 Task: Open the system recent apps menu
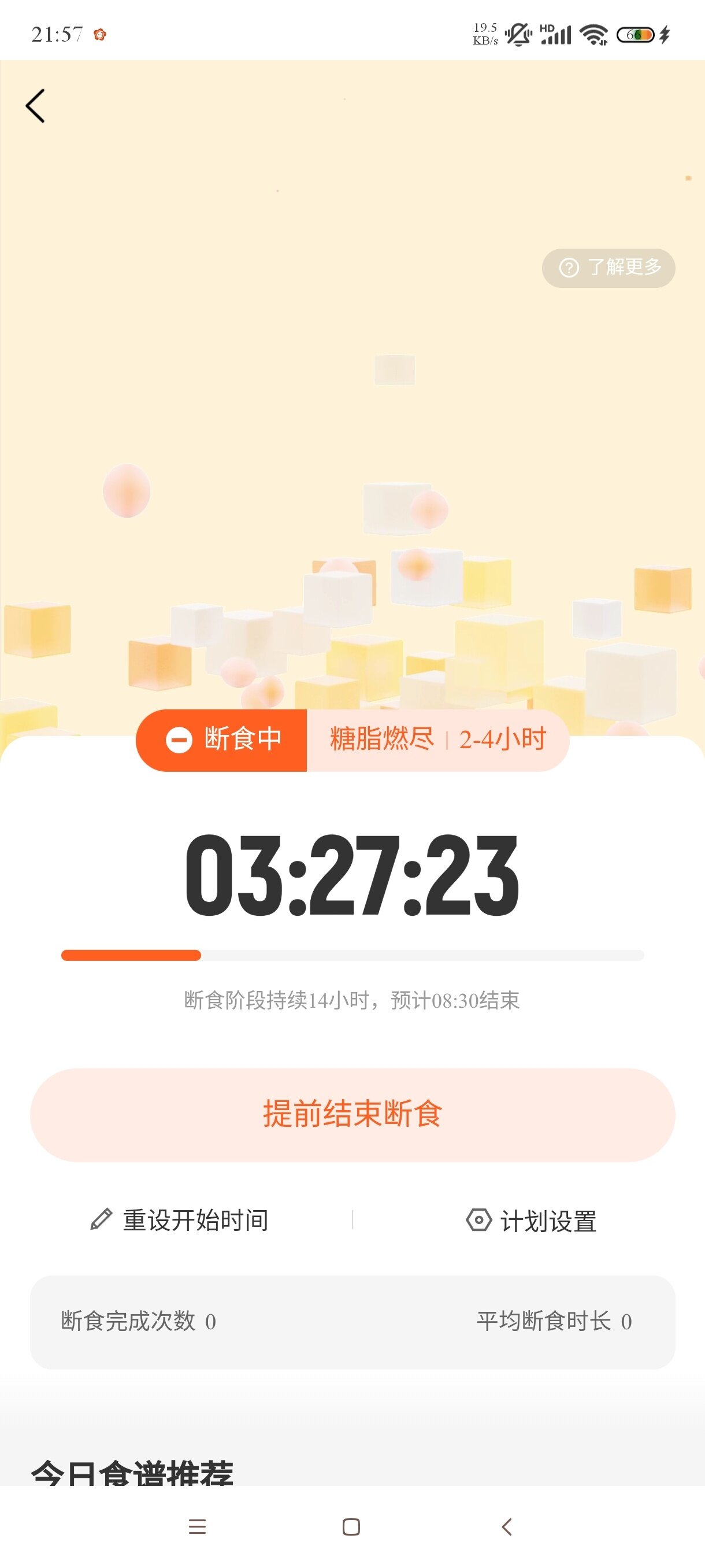(x=197, y=1526)
